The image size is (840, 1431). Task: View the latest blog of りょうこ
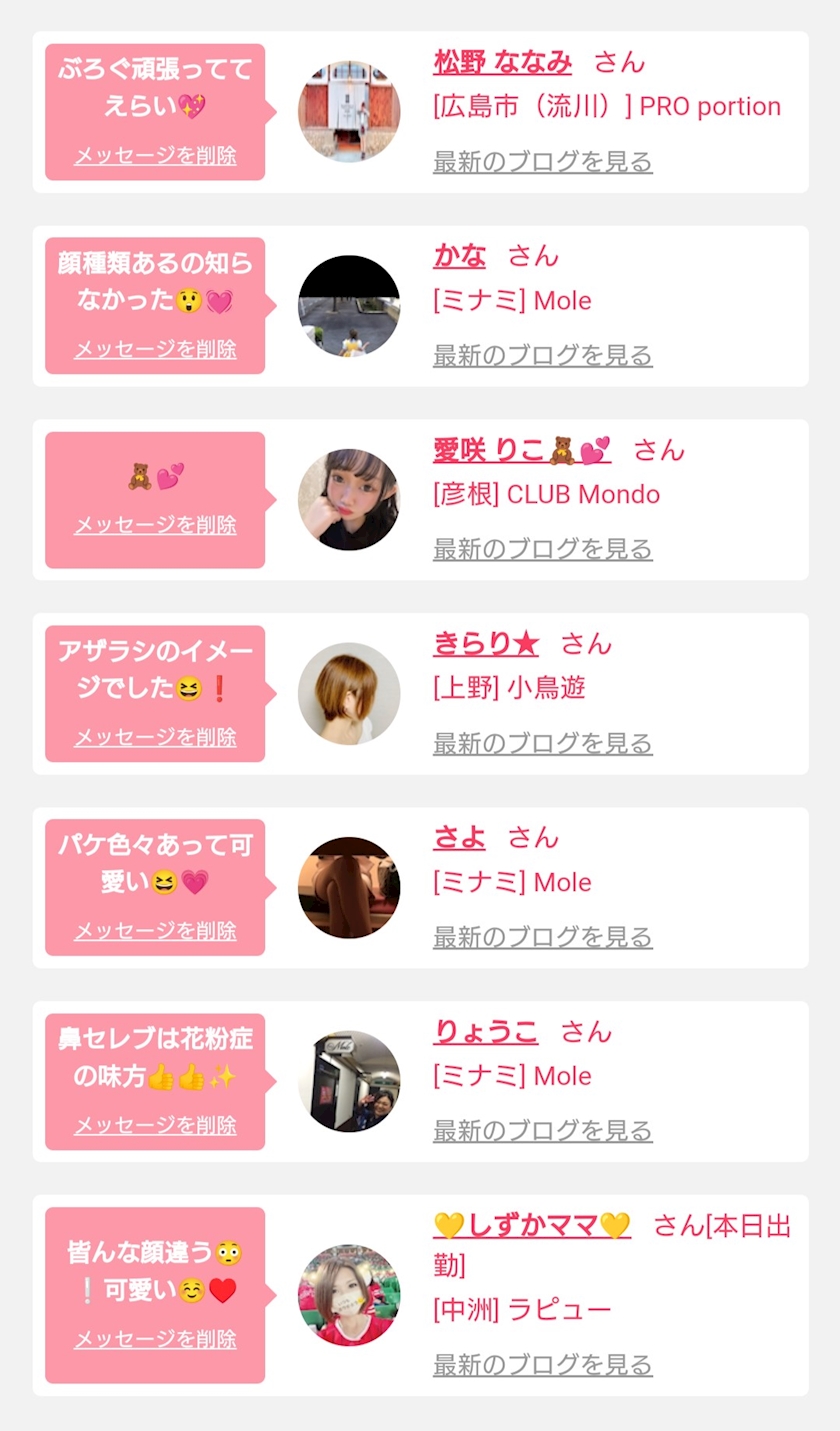[x=543, y=1131]
